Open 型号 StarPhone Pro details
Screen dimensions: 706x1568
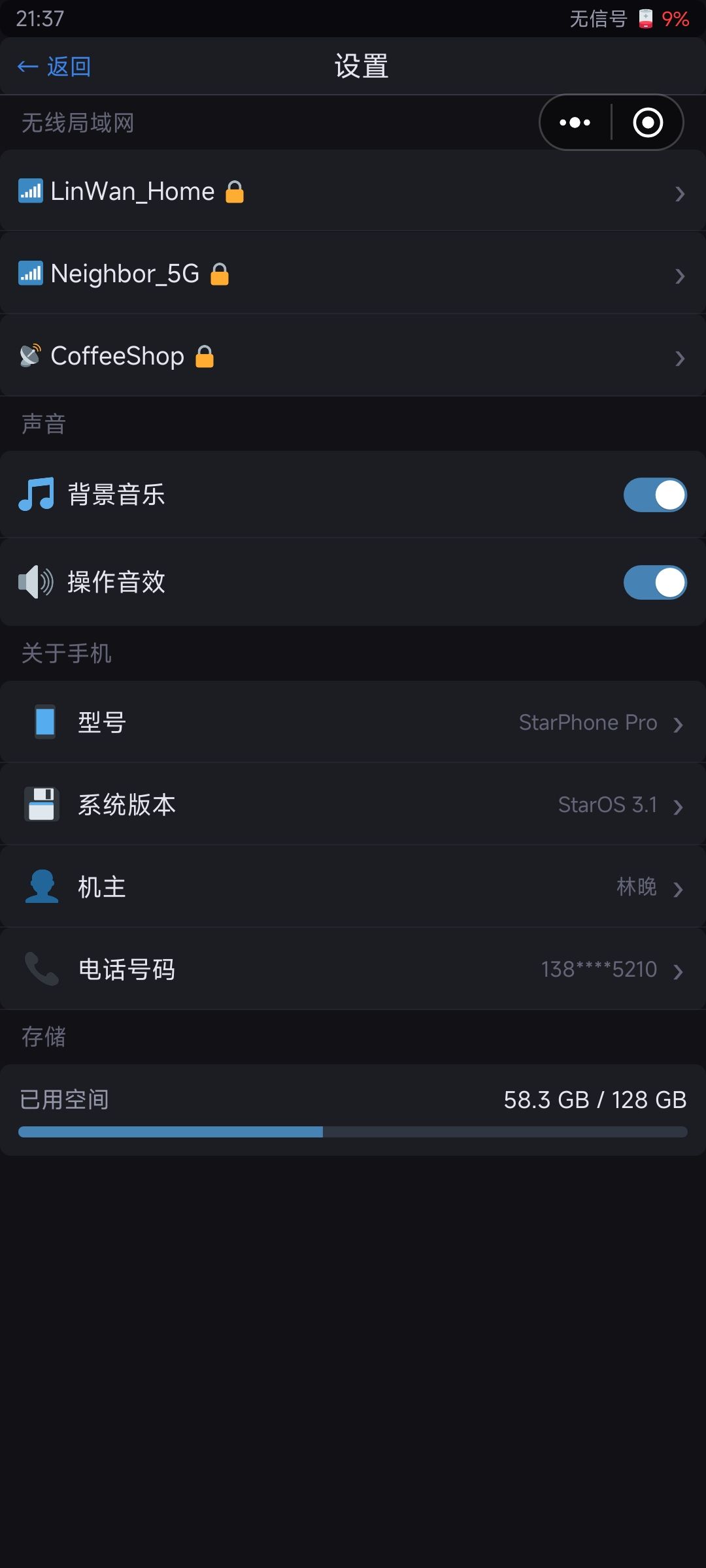pyautogui.click(x=353, y=722)
